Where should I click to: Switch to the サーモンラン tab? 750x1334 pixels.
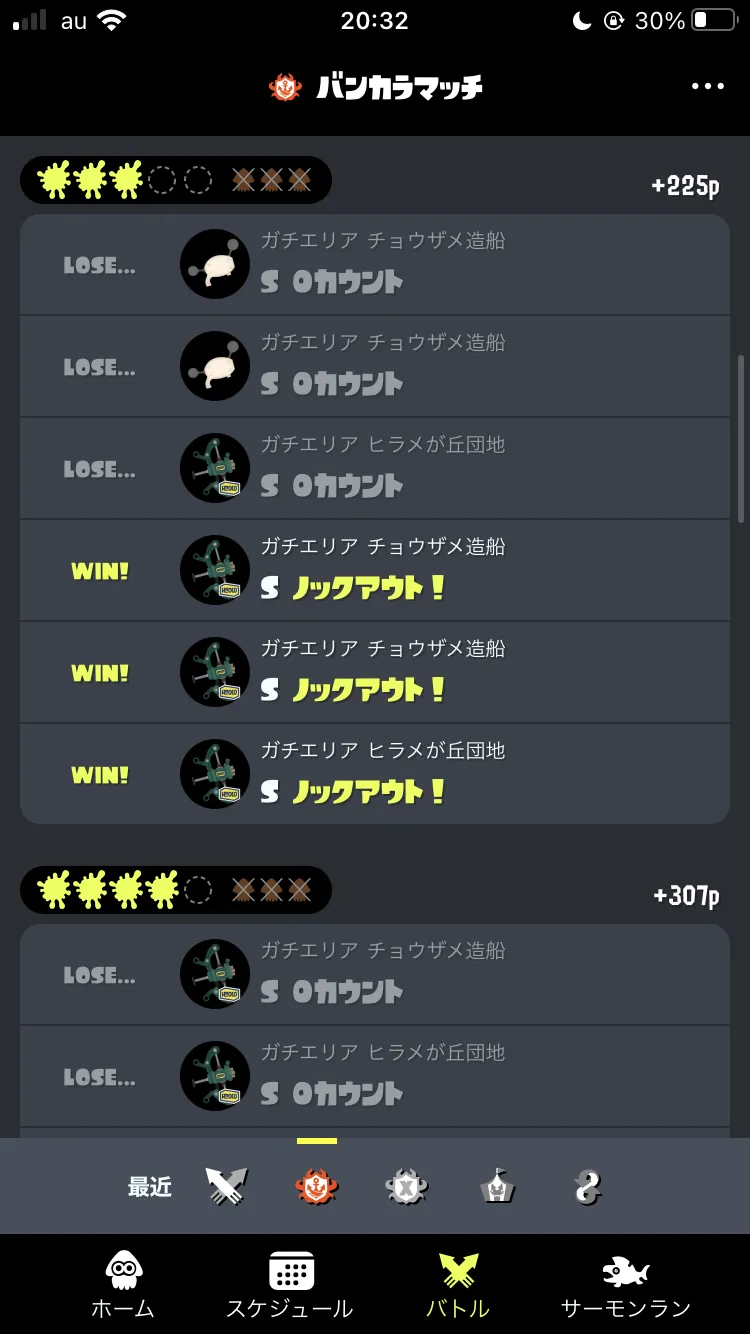626,1284
